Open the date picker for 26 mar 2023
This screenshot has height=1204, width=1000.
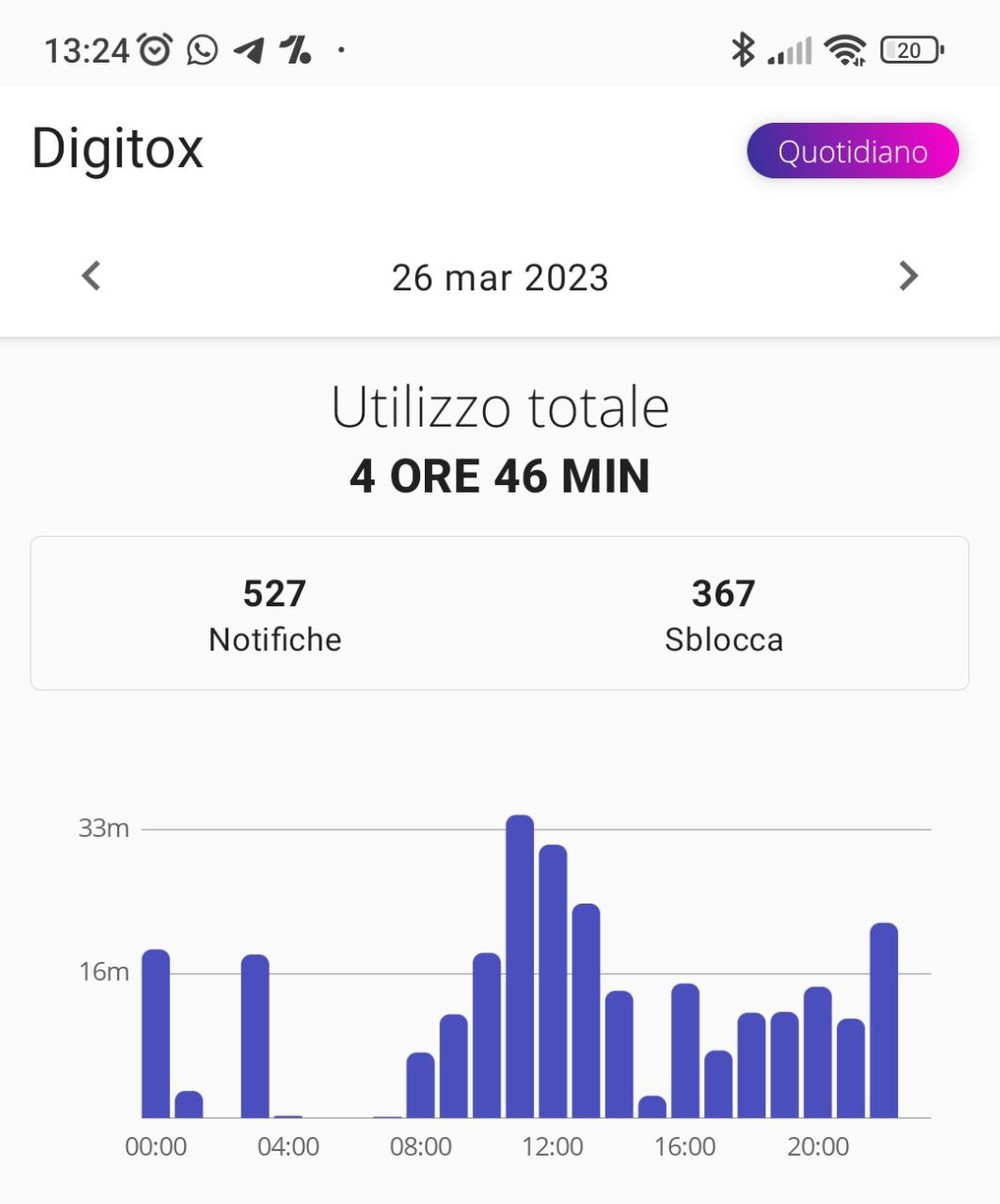coord(500,277)
